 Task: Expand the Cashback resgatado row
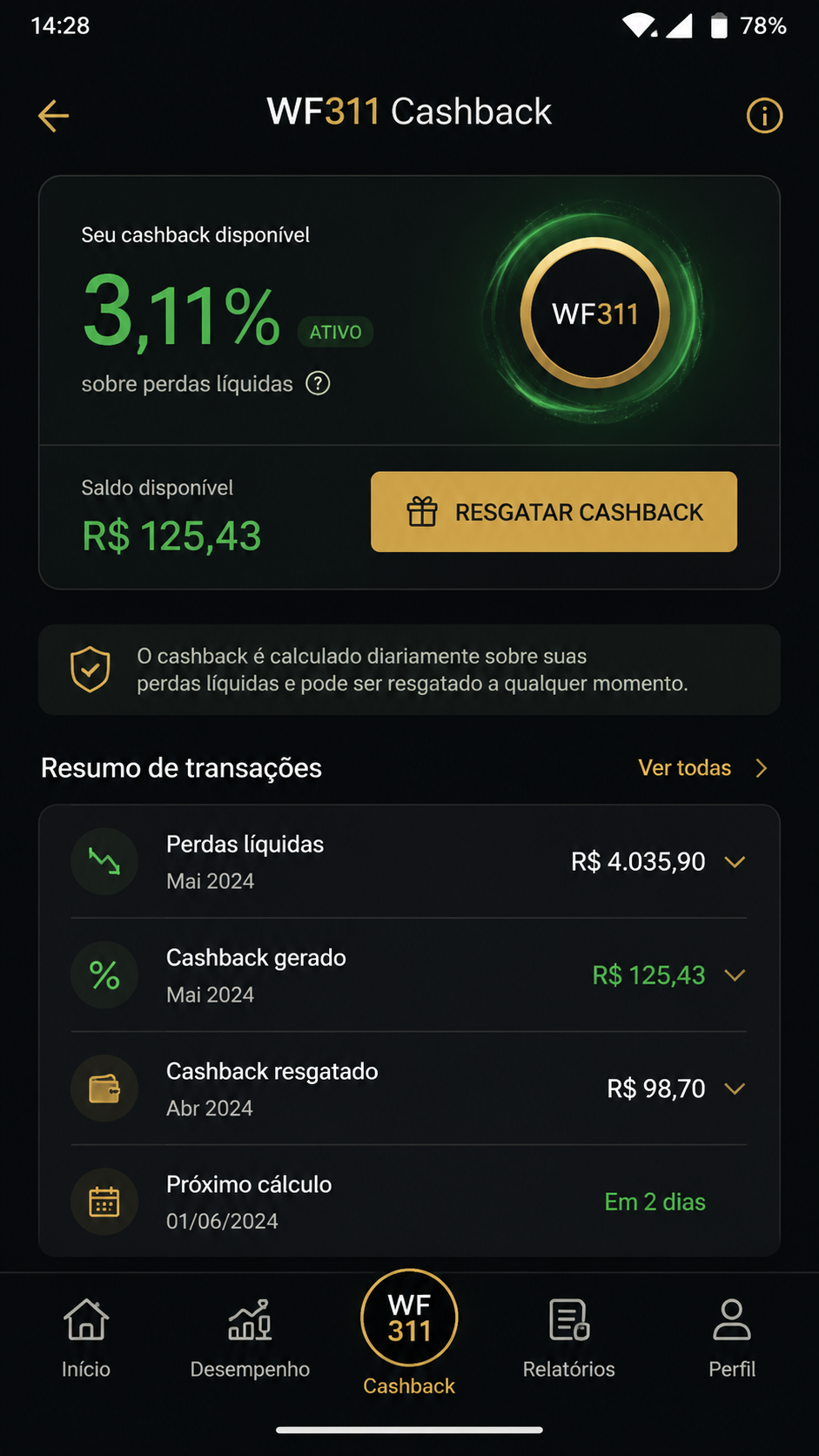[409, 1089]
